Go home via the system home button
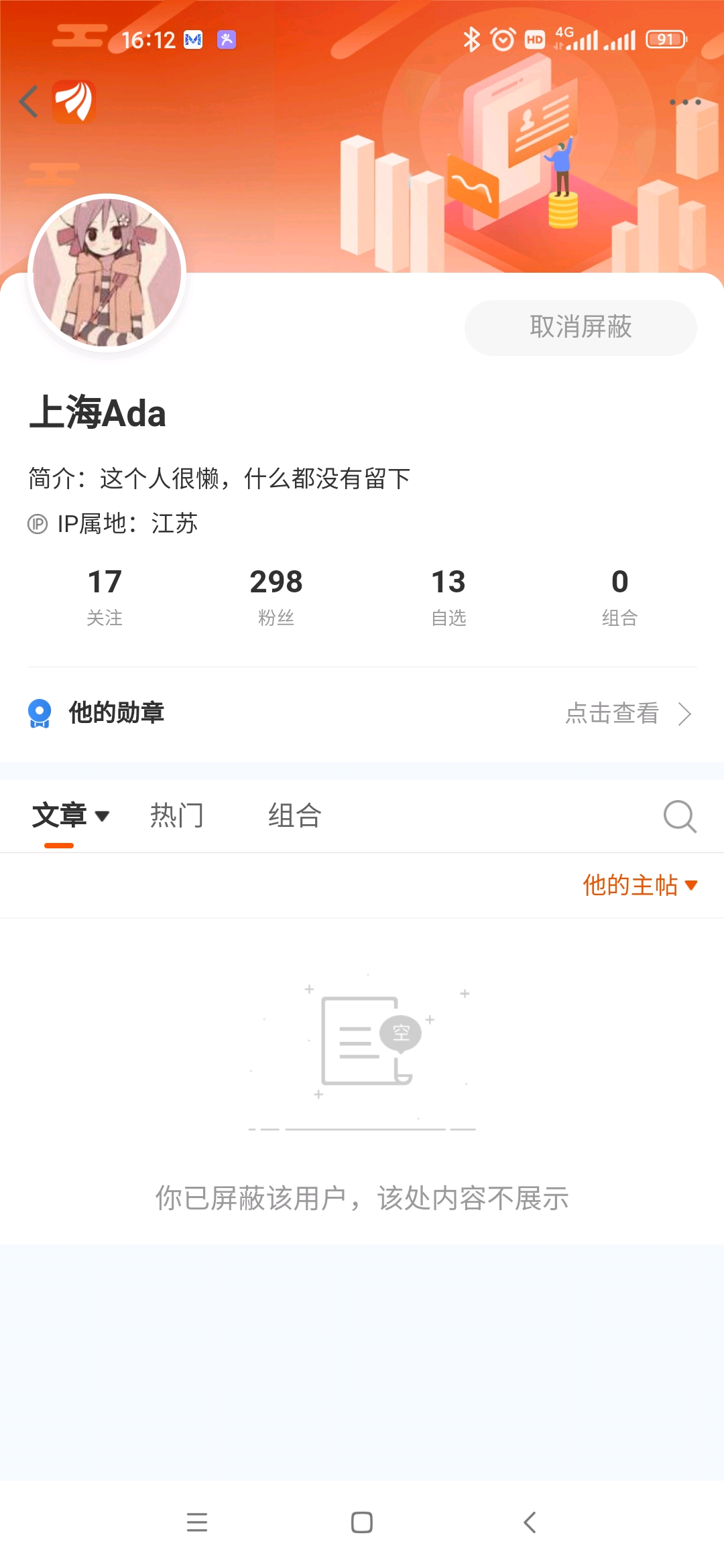The height and width of the screenshot is (1568, 724). (362, 1522)
